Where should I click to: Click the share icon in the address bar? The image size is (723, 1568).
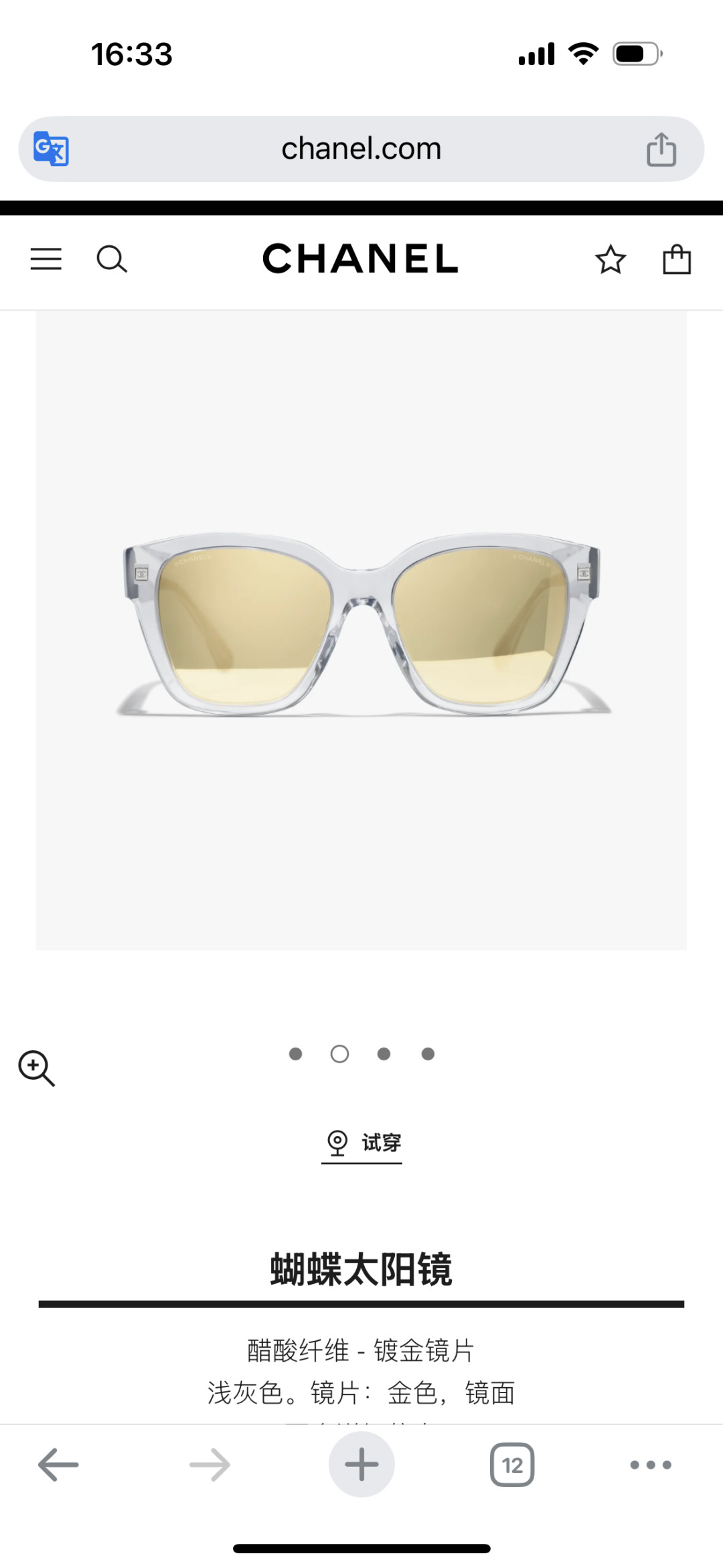tap(661, 149)
